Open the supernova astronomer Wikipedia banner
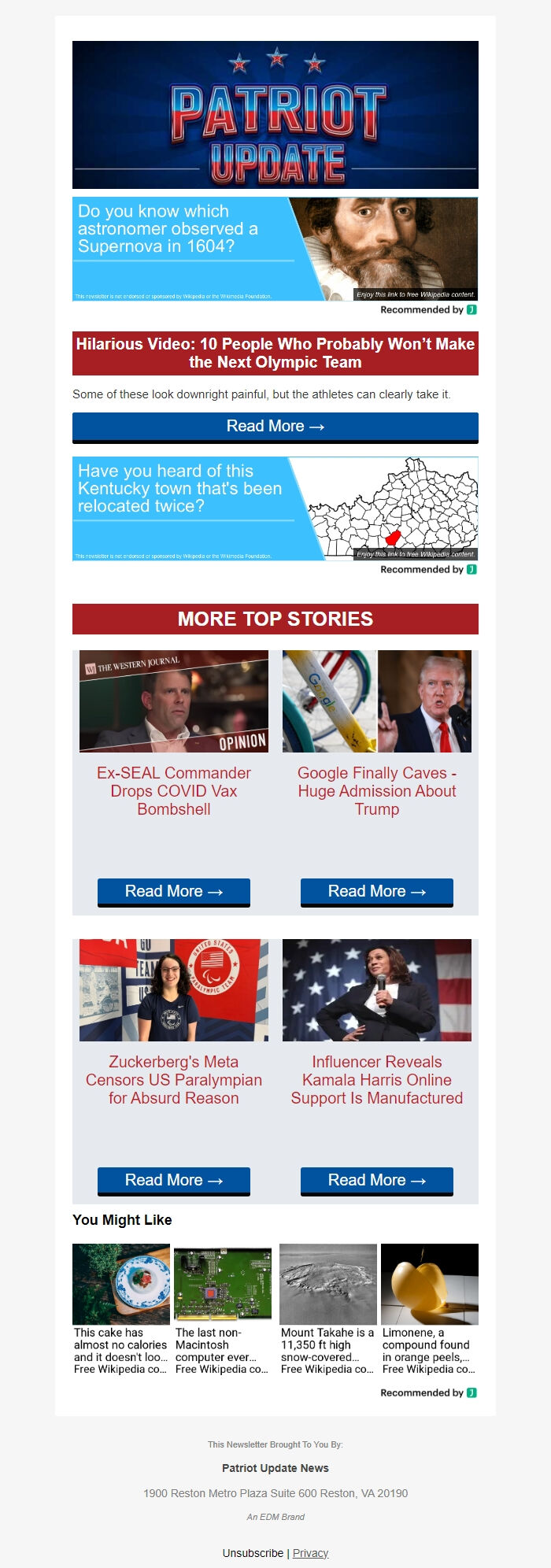 tap(275, 249)
